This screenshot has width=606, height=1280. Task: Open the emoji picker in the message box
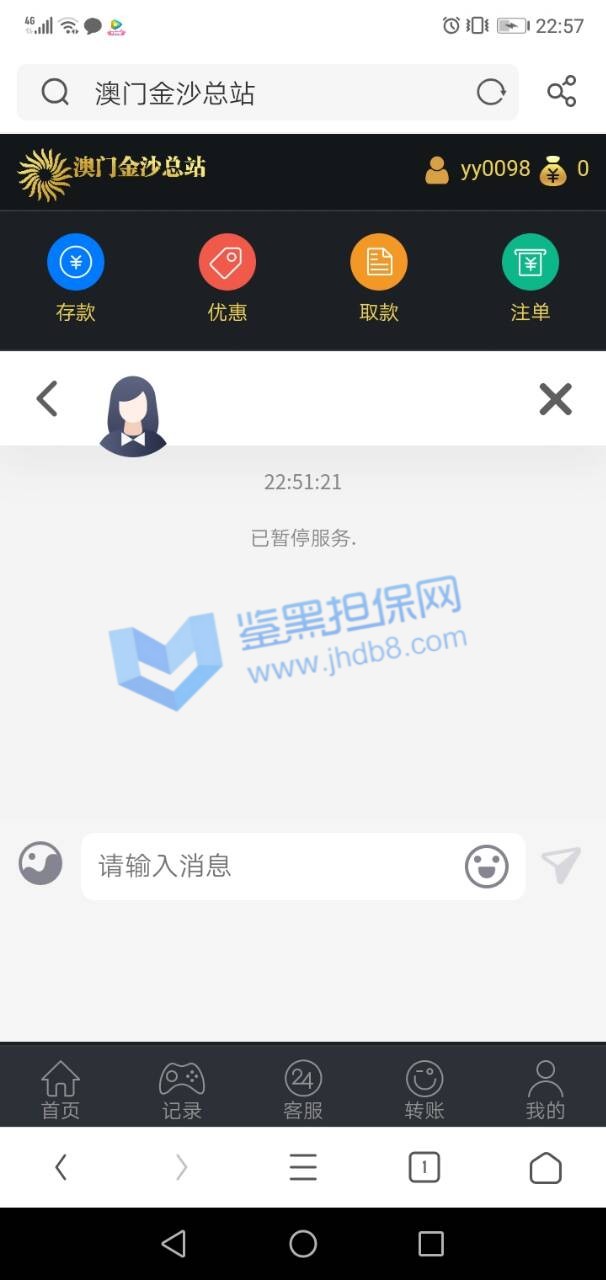pyautogui.click(x=487, y=866)
